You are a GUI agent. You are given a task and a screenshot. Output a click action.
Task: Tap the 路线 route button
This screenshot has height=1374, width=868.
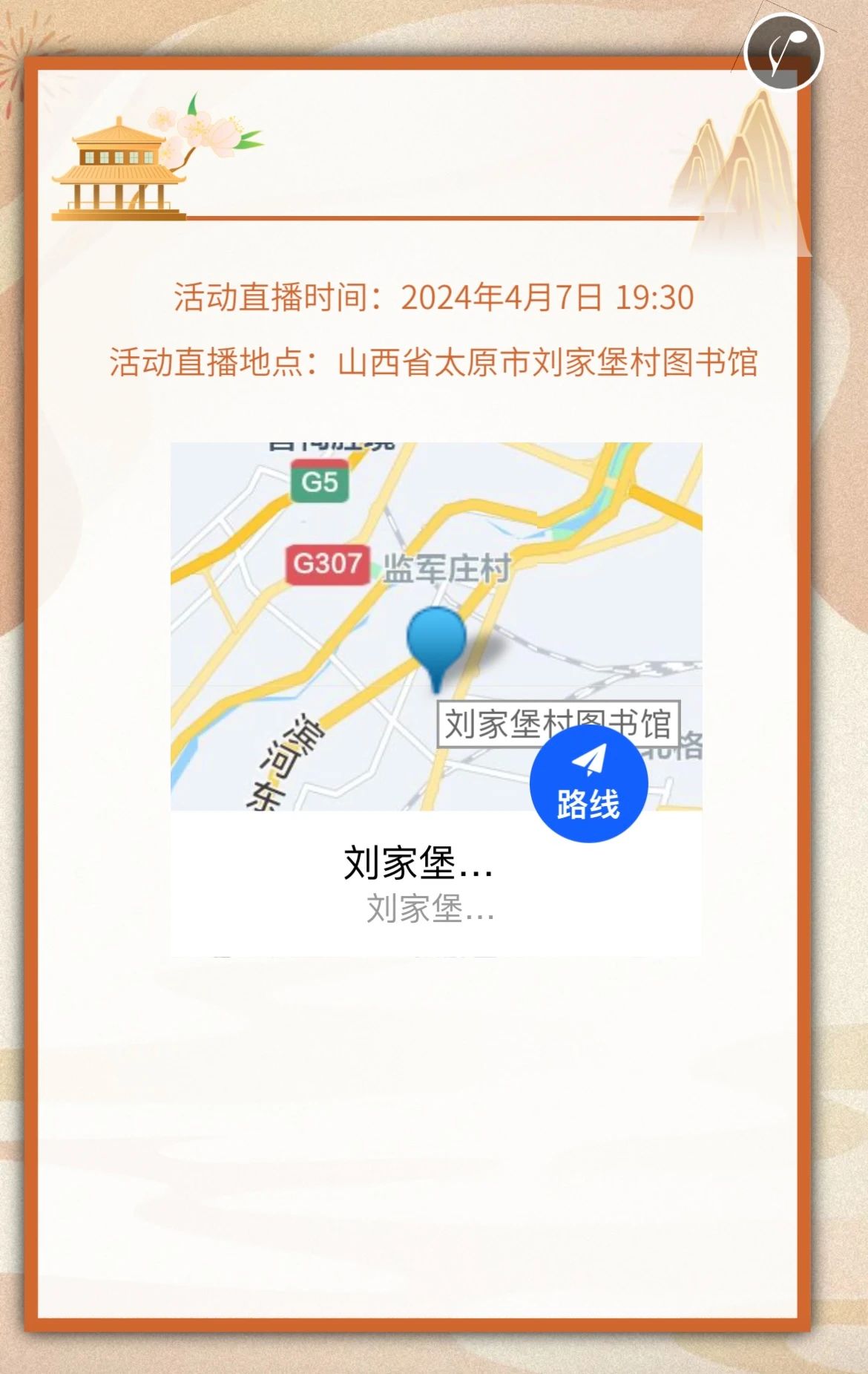click(x=588, y=784)
